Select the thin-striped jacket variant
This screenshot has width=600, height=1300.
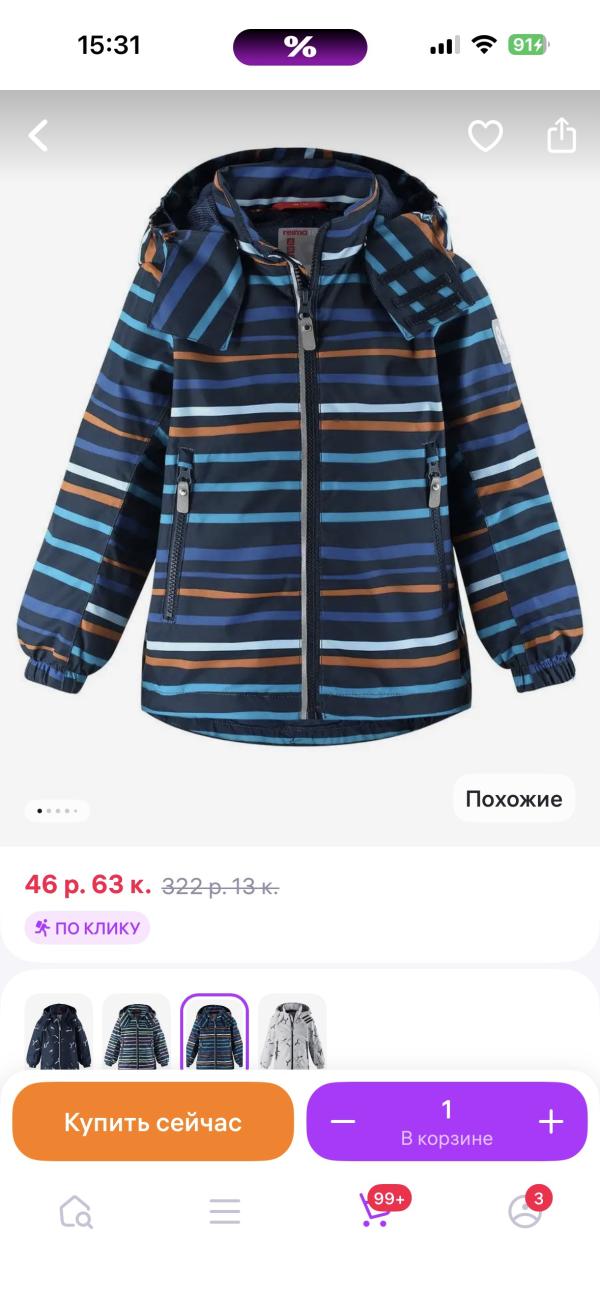(x=137, y=1032)
